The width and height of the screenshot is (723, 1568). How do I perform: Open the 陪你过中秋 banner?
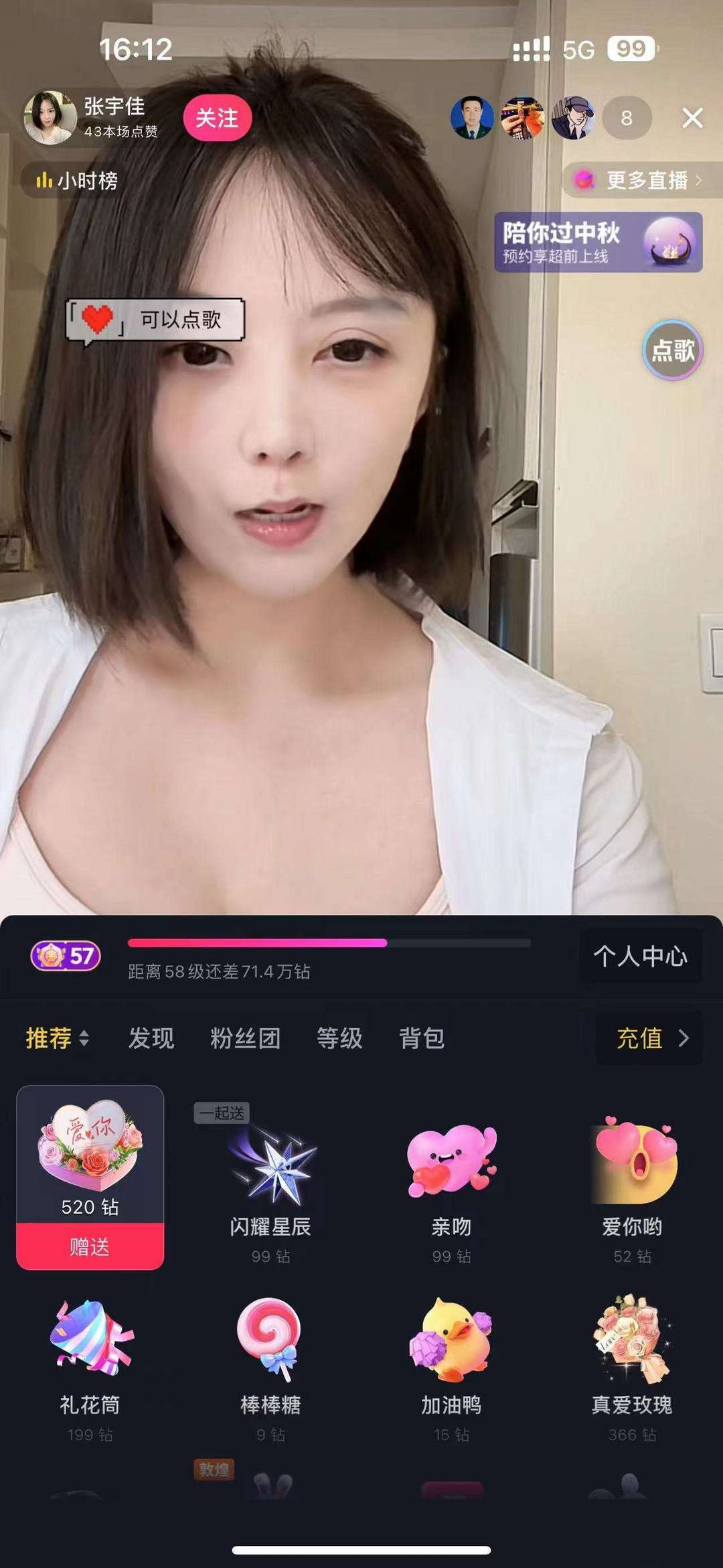point(598,242)
